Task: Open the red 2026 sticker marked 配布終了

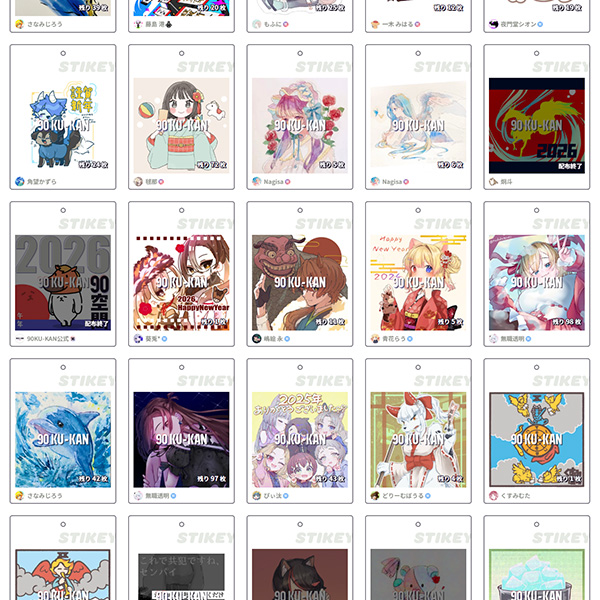Action: click(x=536, y=124)
